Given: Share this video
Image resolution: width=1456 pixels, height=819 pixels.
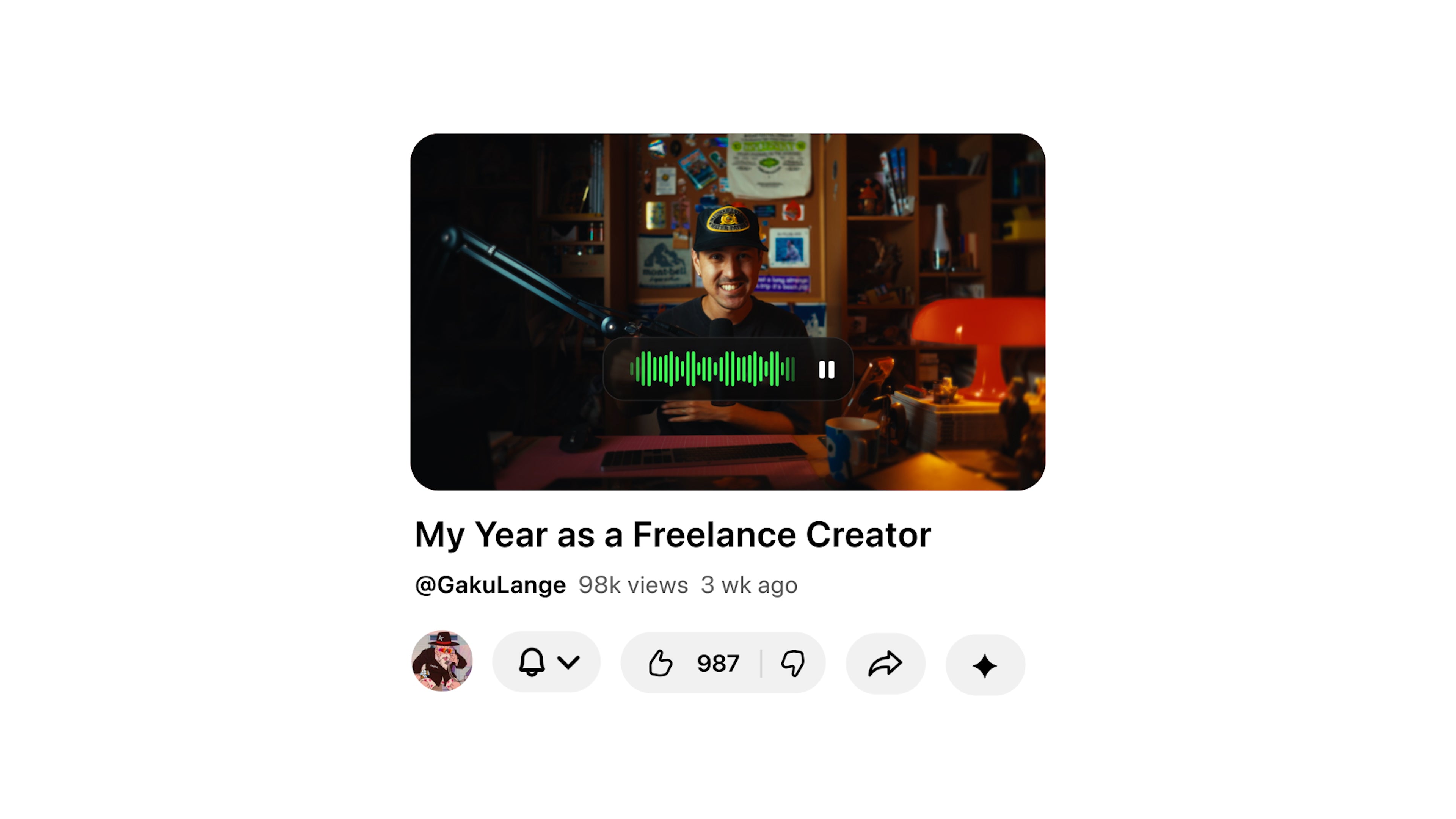Looking at the screenshot, I should click(x=885, y=664).
